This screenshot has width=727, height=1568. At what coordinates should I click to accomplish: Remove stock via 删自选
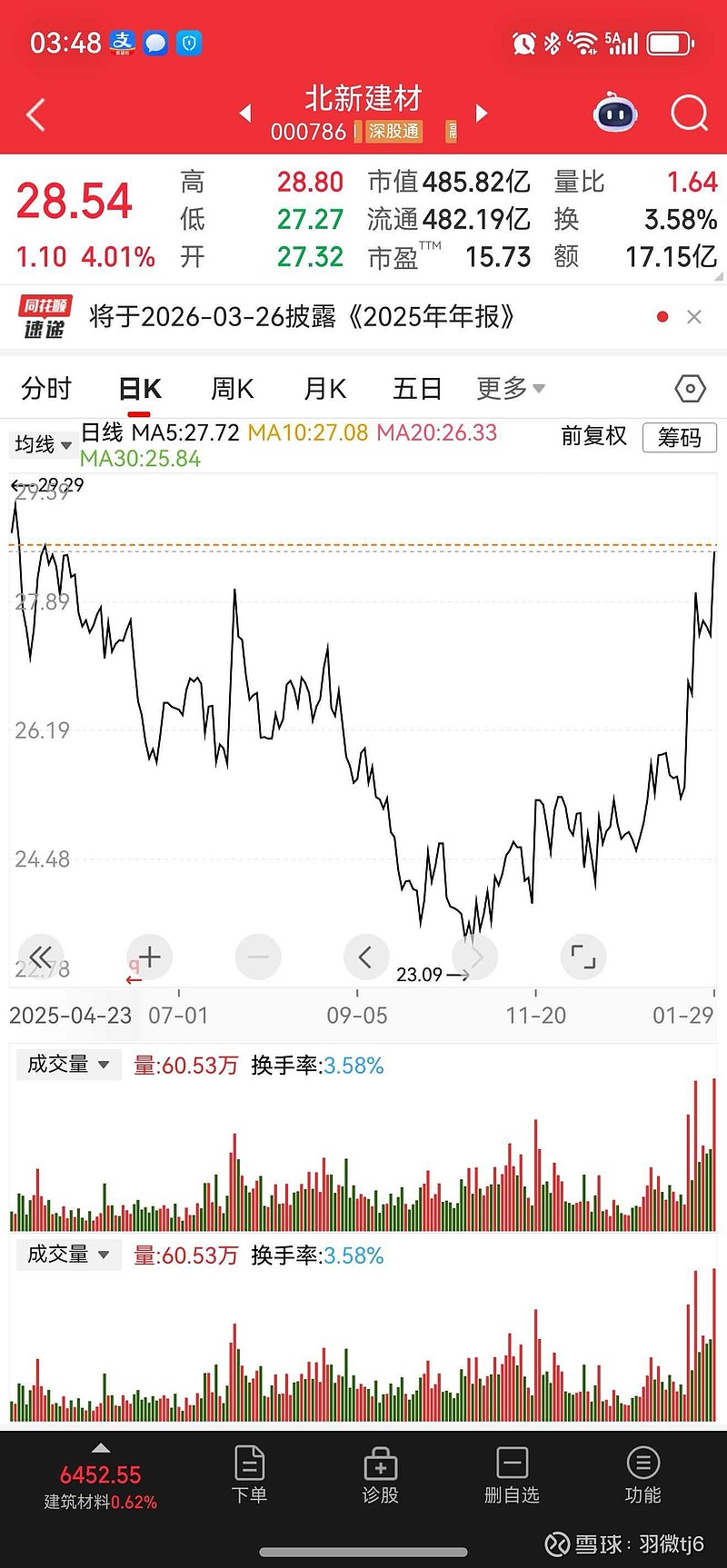[512, 1475]
